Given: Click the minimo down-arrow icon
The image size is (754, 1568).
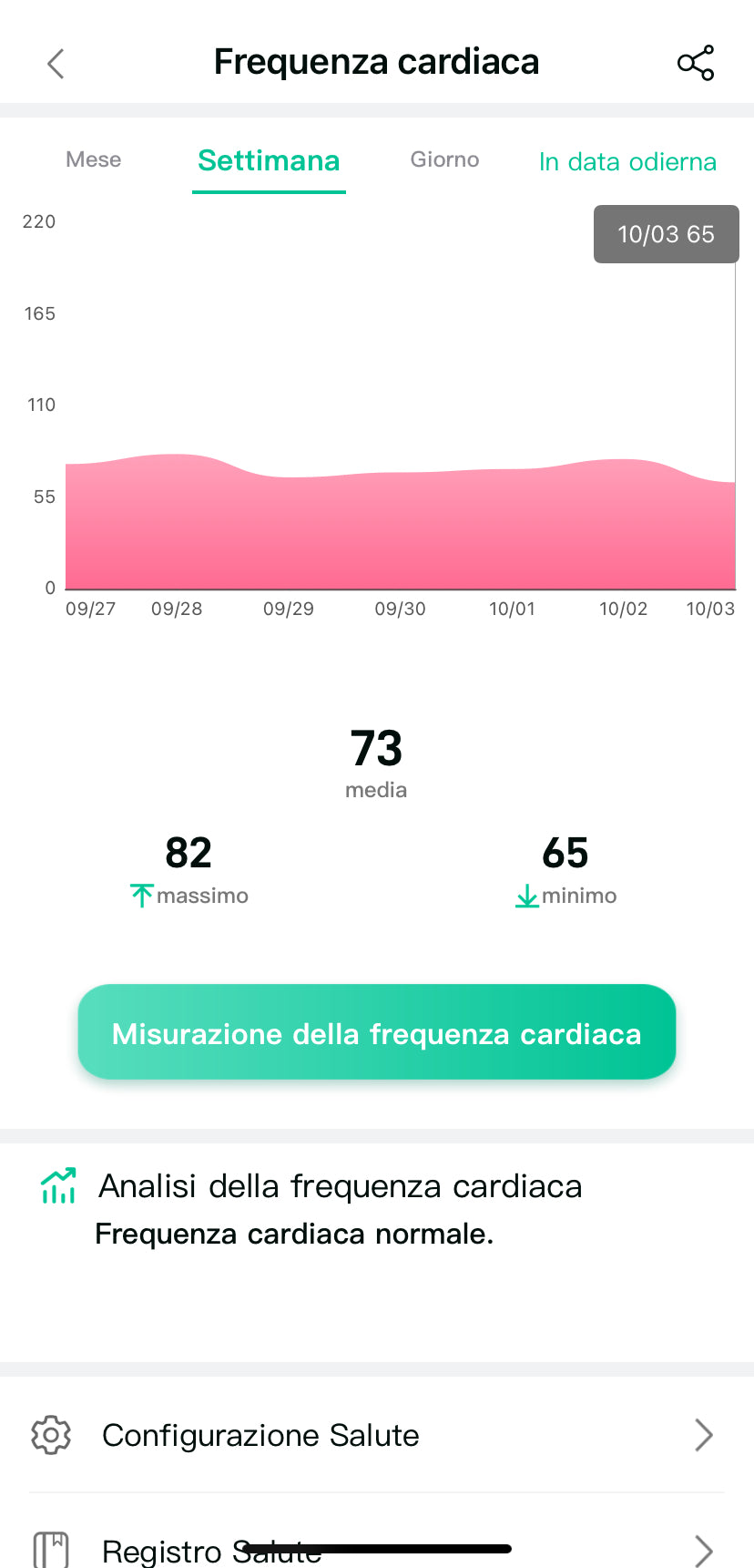Looking at the screenshot, I should [526, 896].
